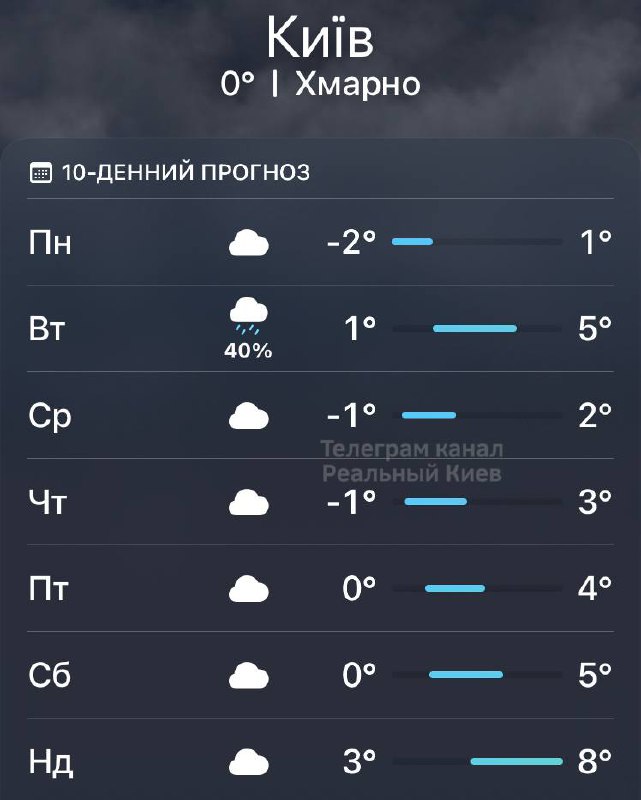Open Sunday (Нд) forecast details

pyautogui.click(x=320, y=762)
